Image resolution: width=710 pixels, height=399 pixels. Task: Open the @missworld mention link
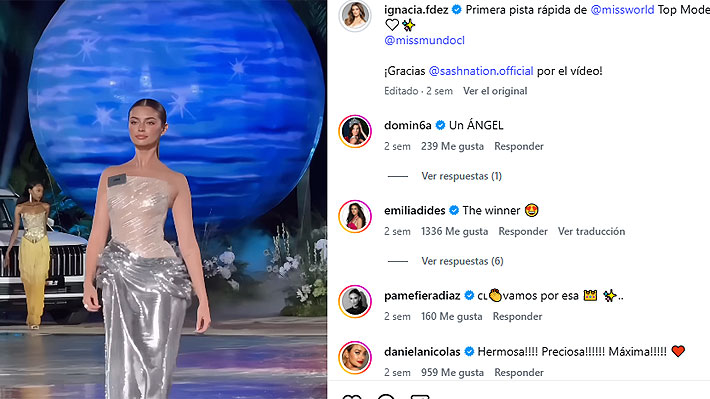tap(622, 10)
